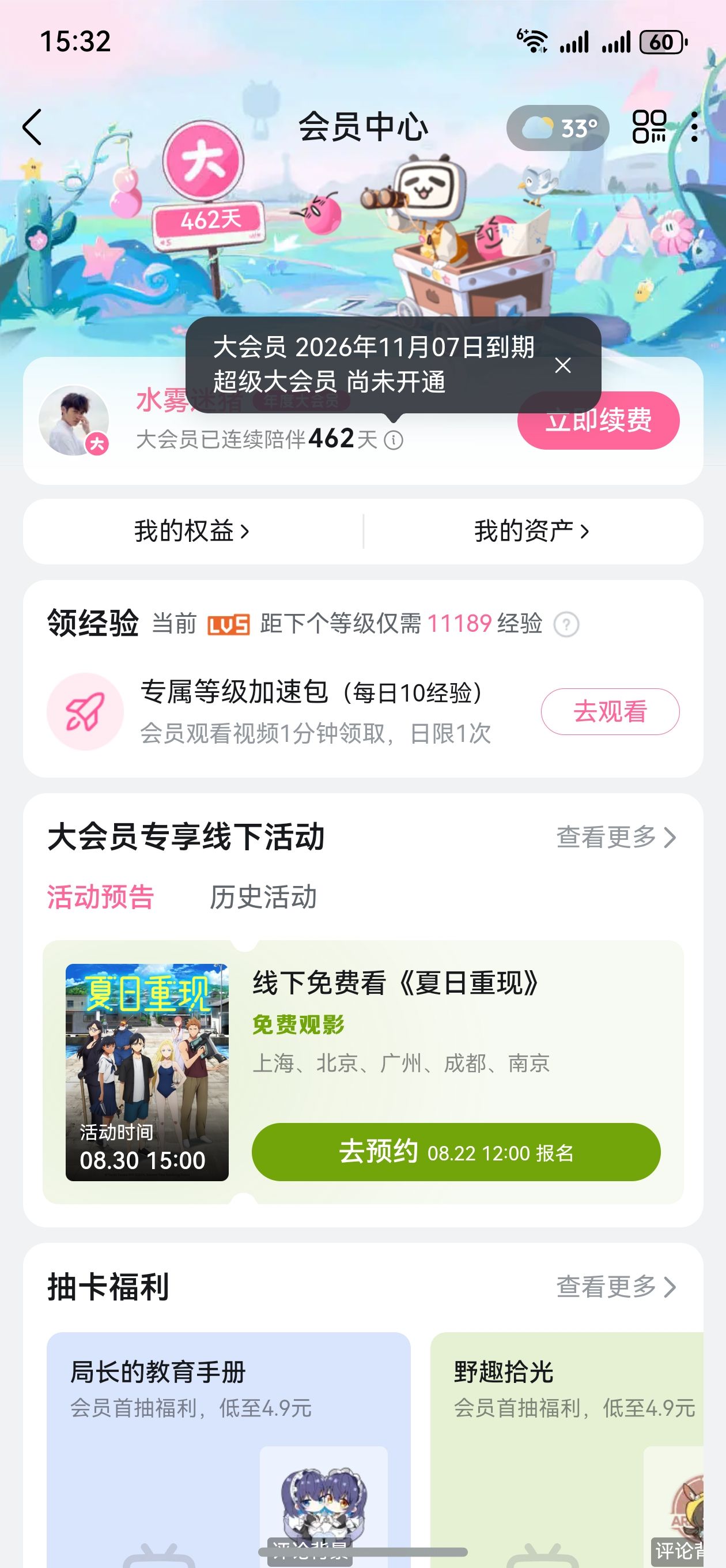This screenshot has width=726, height=1568.
Task: Tap the help icon beside 经验
Action: click(x=566, y=624)
